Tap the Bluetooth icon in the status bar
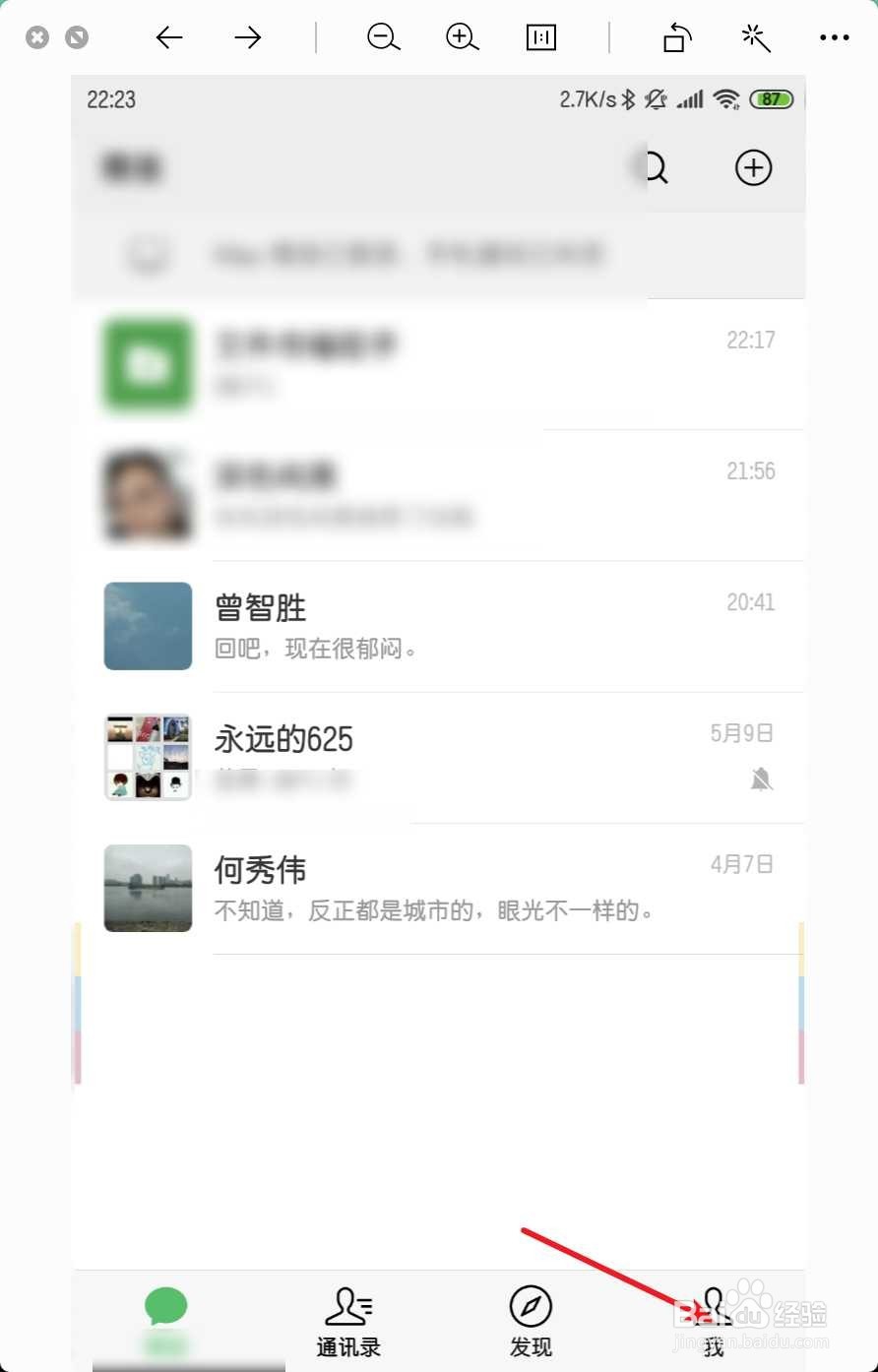878x1372 pixels. click(x=628, y=98)
